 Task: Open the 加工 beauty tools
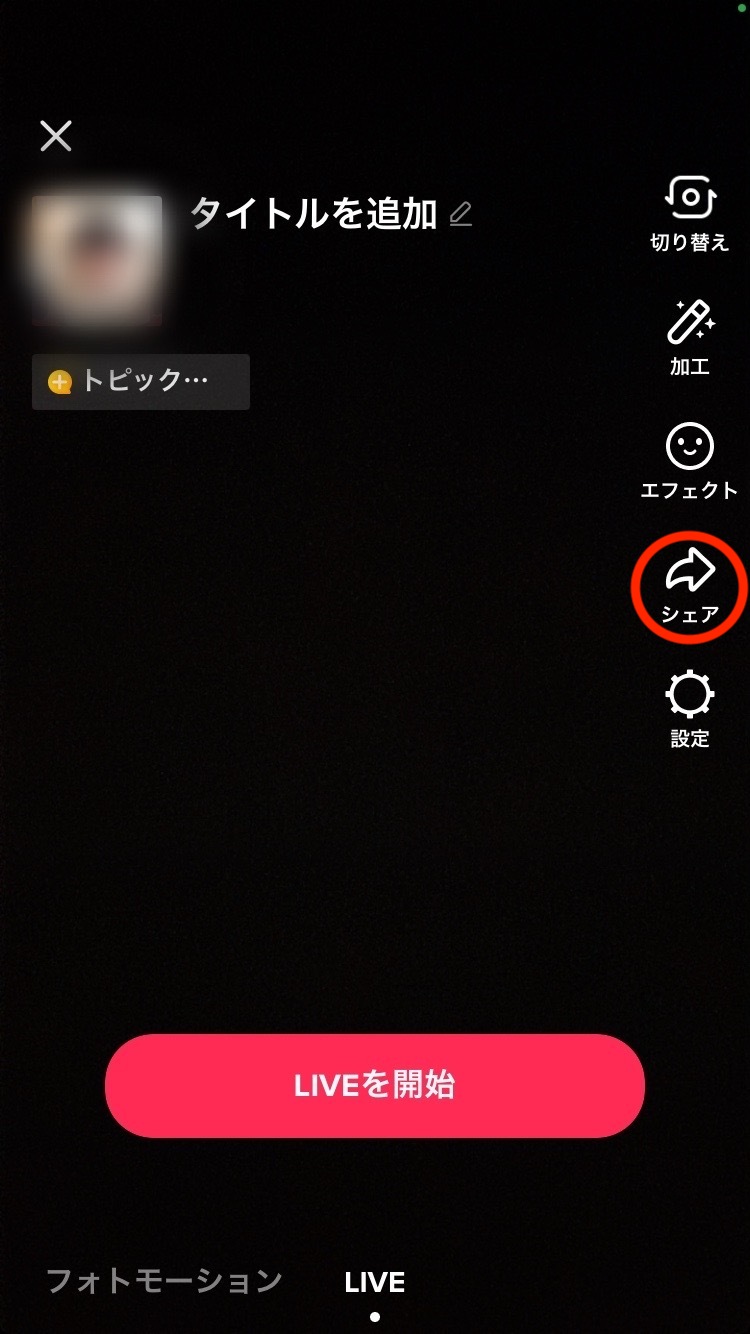pos(689,338)
